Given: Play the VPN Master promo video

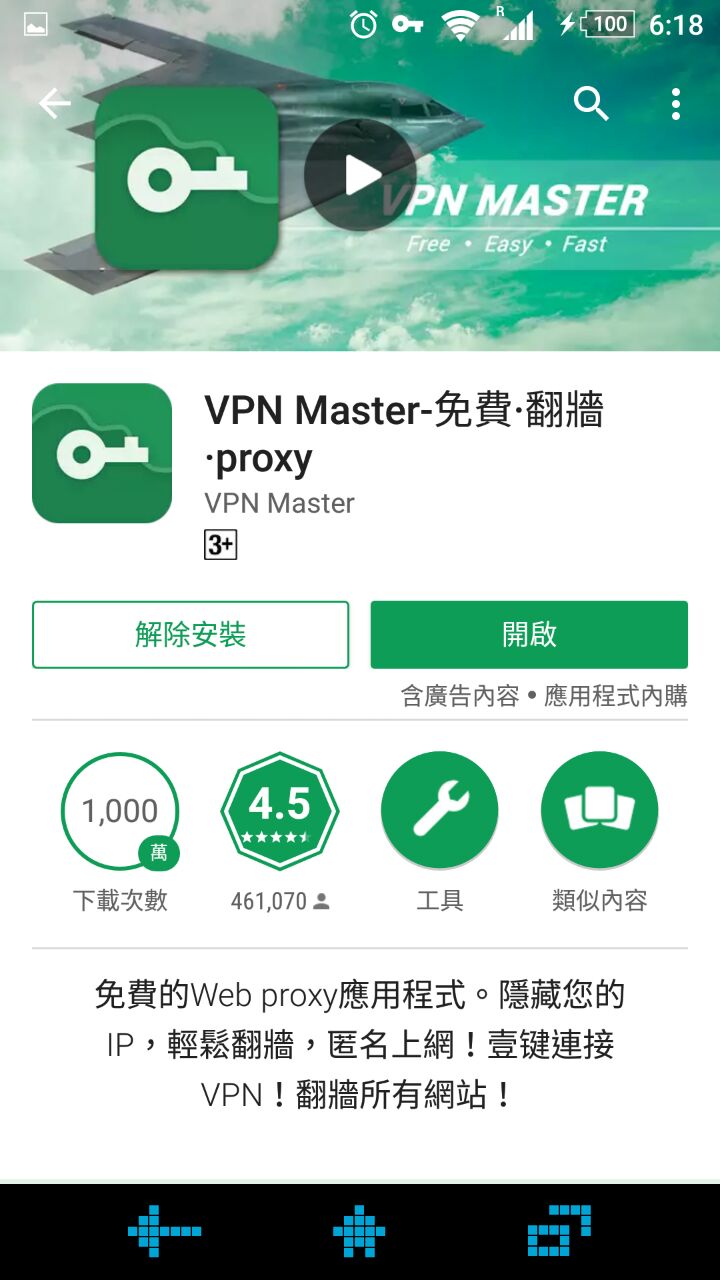Looking at the screenshot, I should [x=360, y=175].
